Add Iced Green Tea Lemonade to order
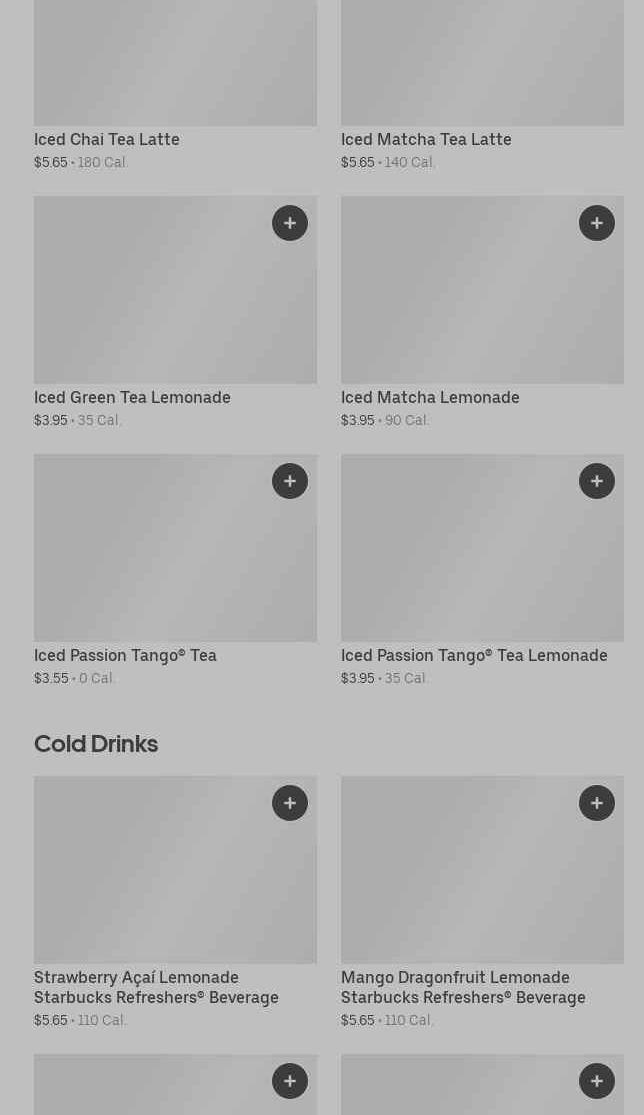 click(x=290, y=223)
